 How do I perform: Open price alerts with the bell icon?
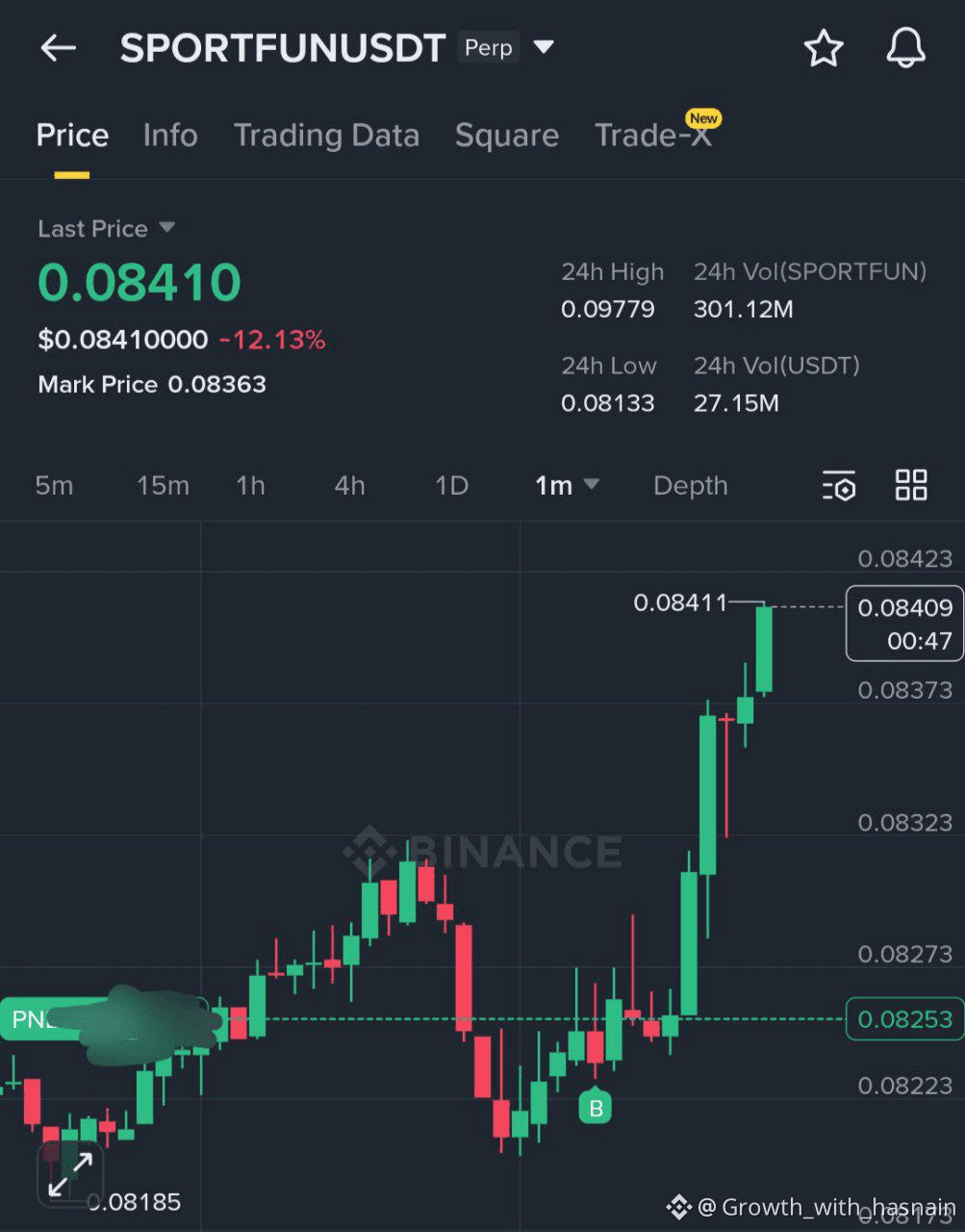[905, 48]
